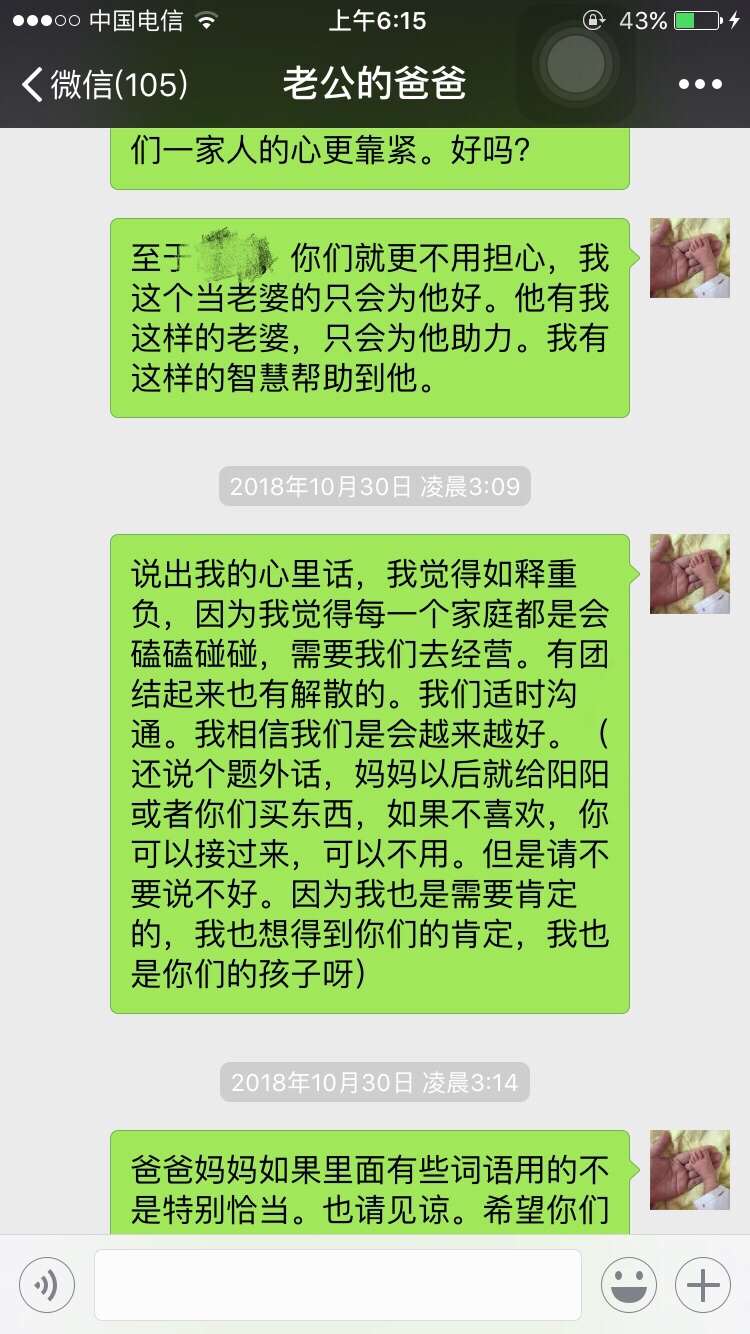Open the chat details three-dot menu
This screenshot has height=1334, width=750.
(x=700, y=84)
